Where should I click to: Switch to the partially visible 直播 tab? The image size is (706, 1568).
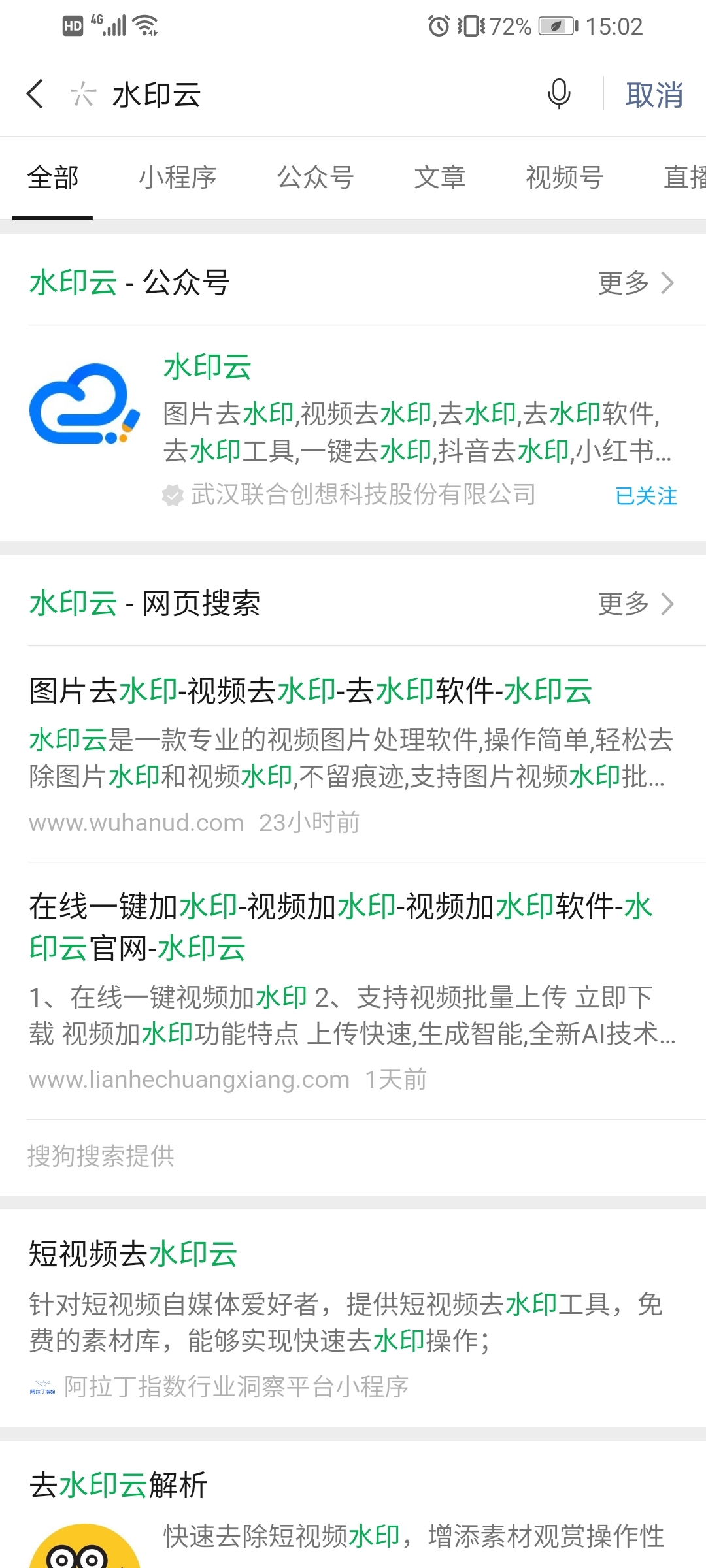684,178
